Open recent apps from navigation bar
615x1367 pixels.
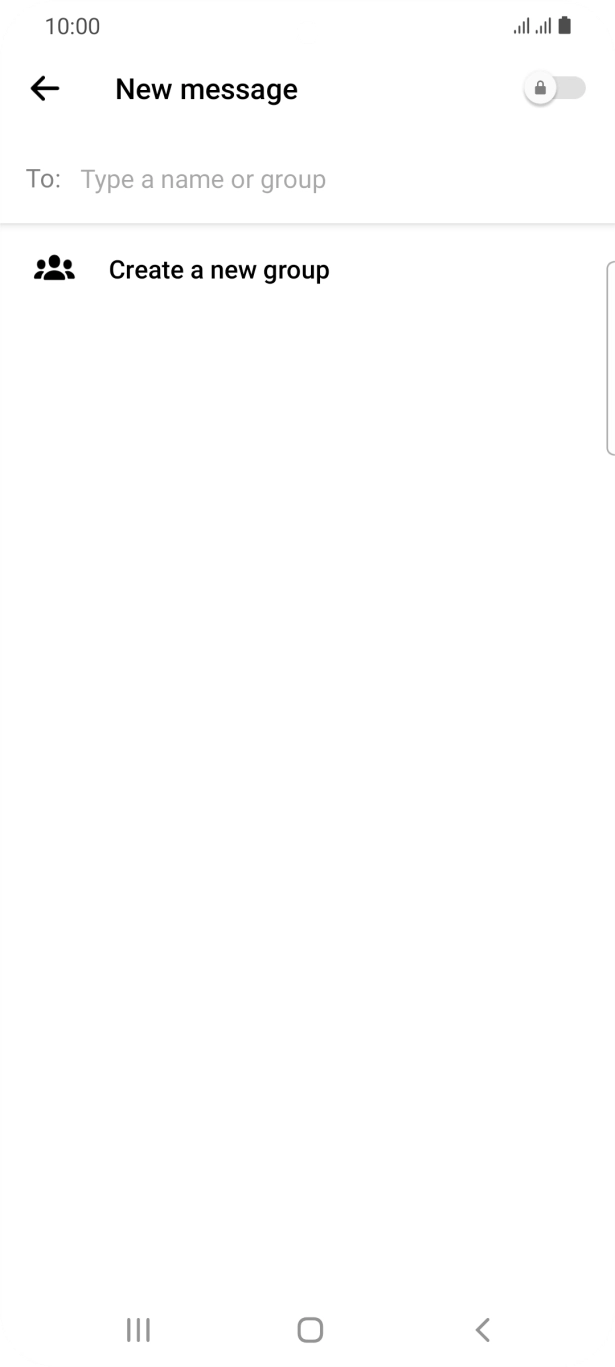click(138, 1329)
